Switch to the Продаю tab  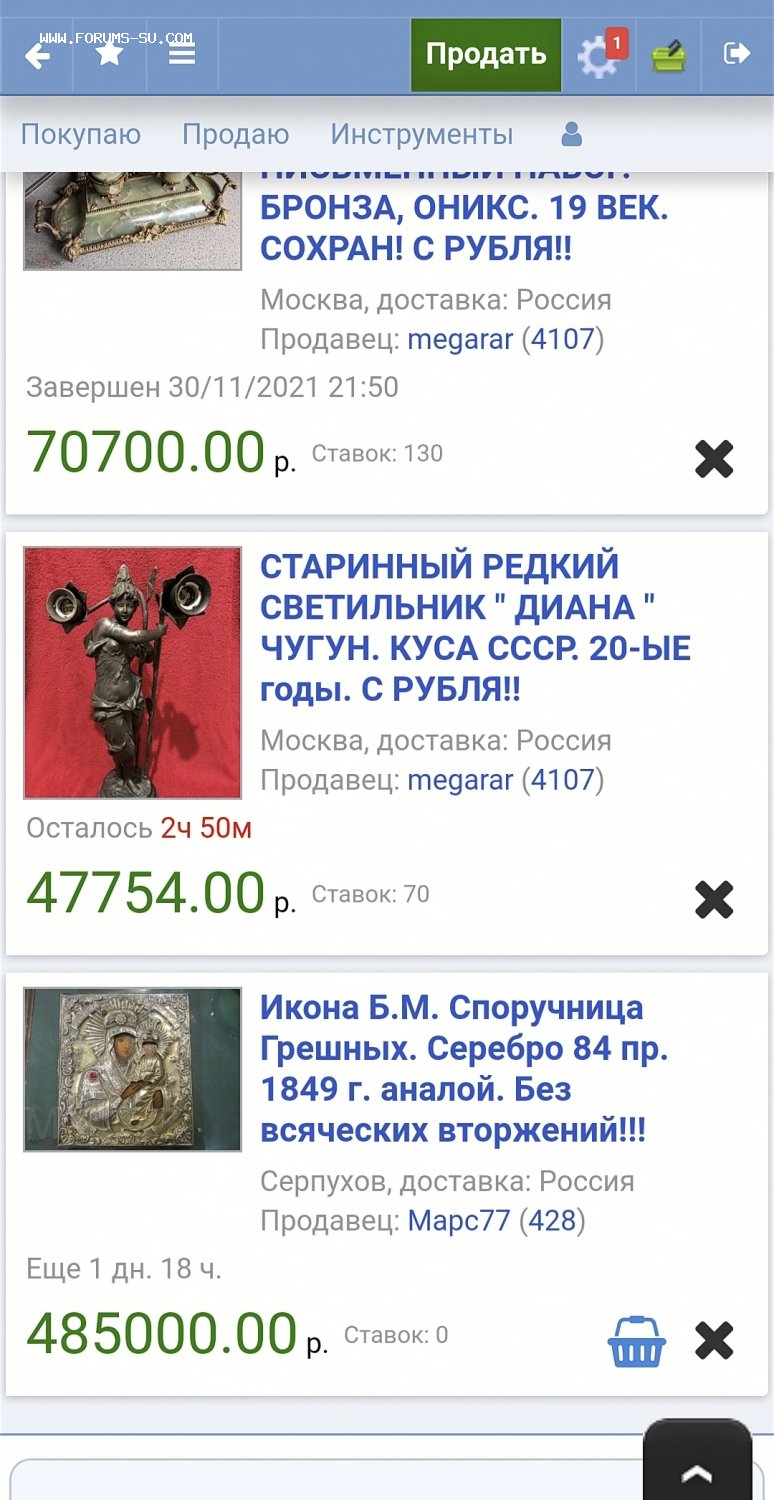[x=235, y=134]
